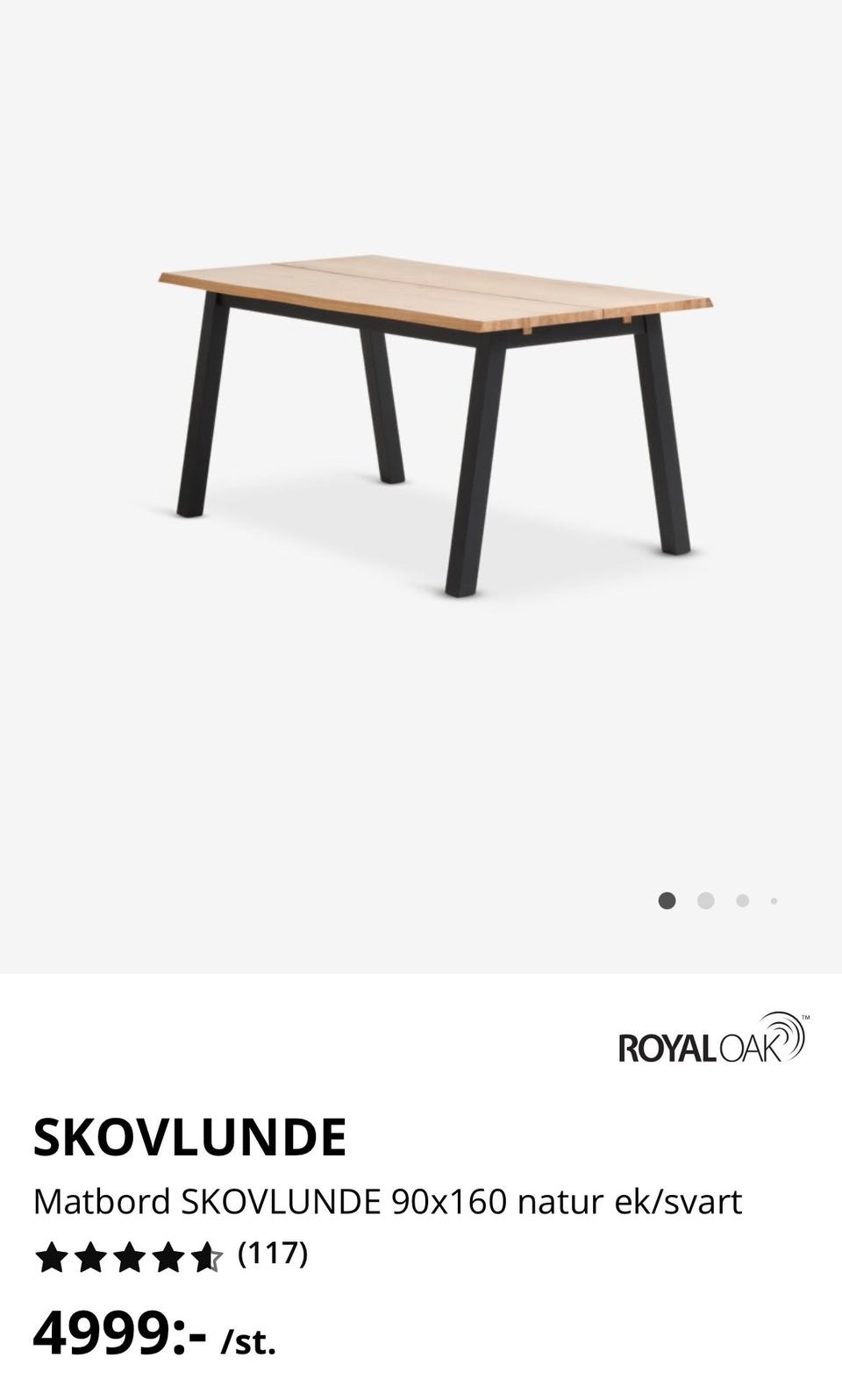Jump to the last carousel dot
Viewport: 842px width, 1400px height.
pos(773,899)
